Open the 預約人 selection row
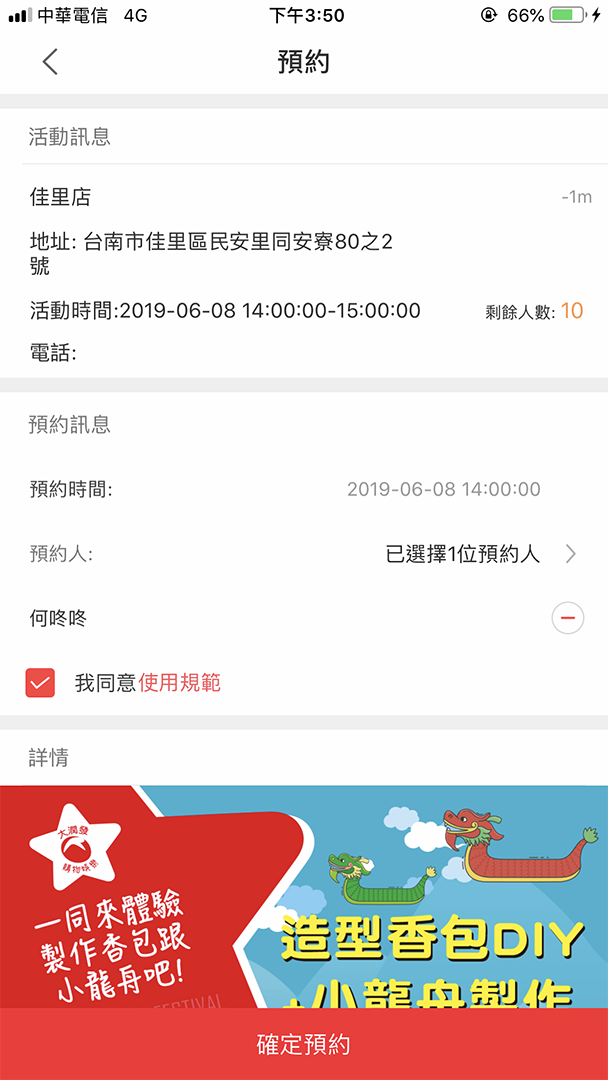 pyautogui.click(x=480, y=554)
